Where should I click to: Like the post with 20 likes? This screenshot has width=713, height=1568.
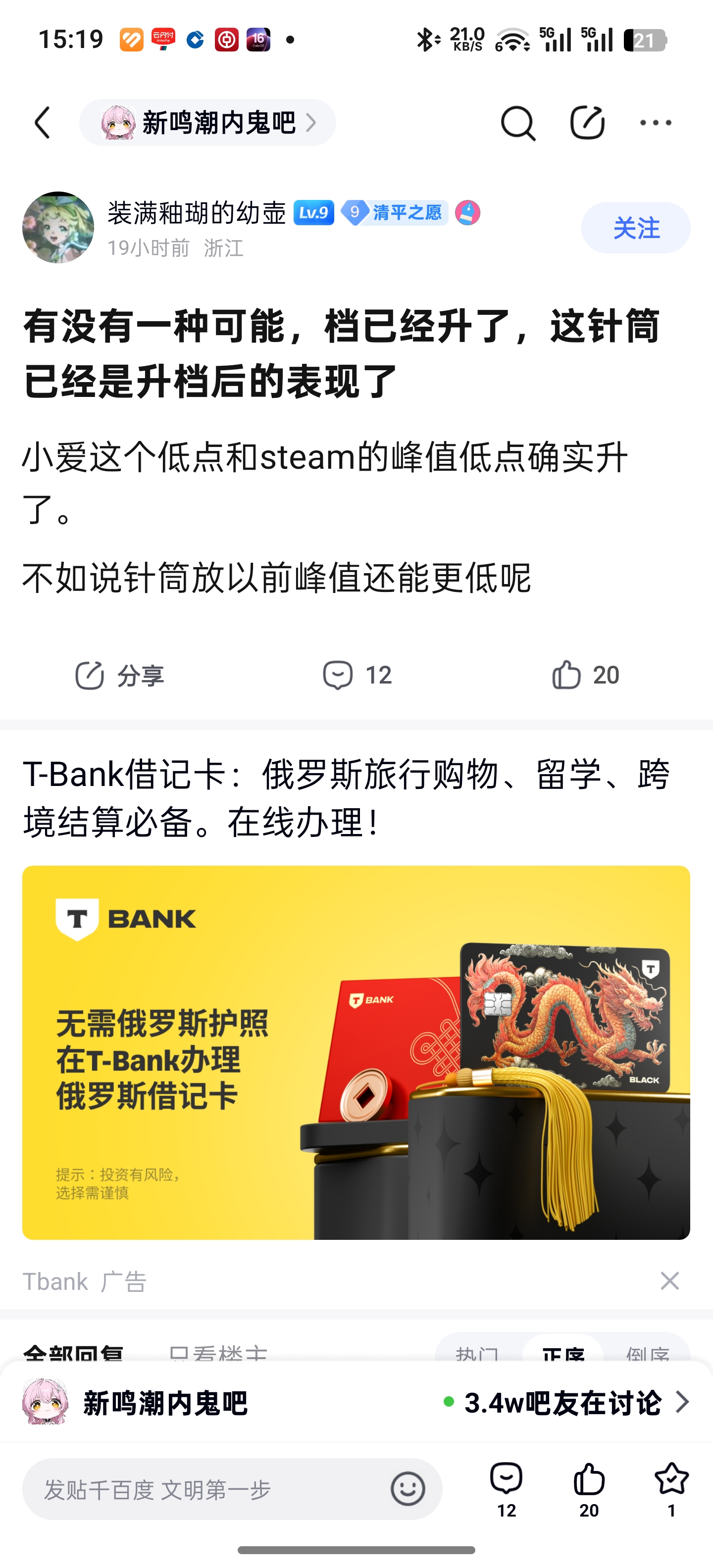tap(585, 676)
